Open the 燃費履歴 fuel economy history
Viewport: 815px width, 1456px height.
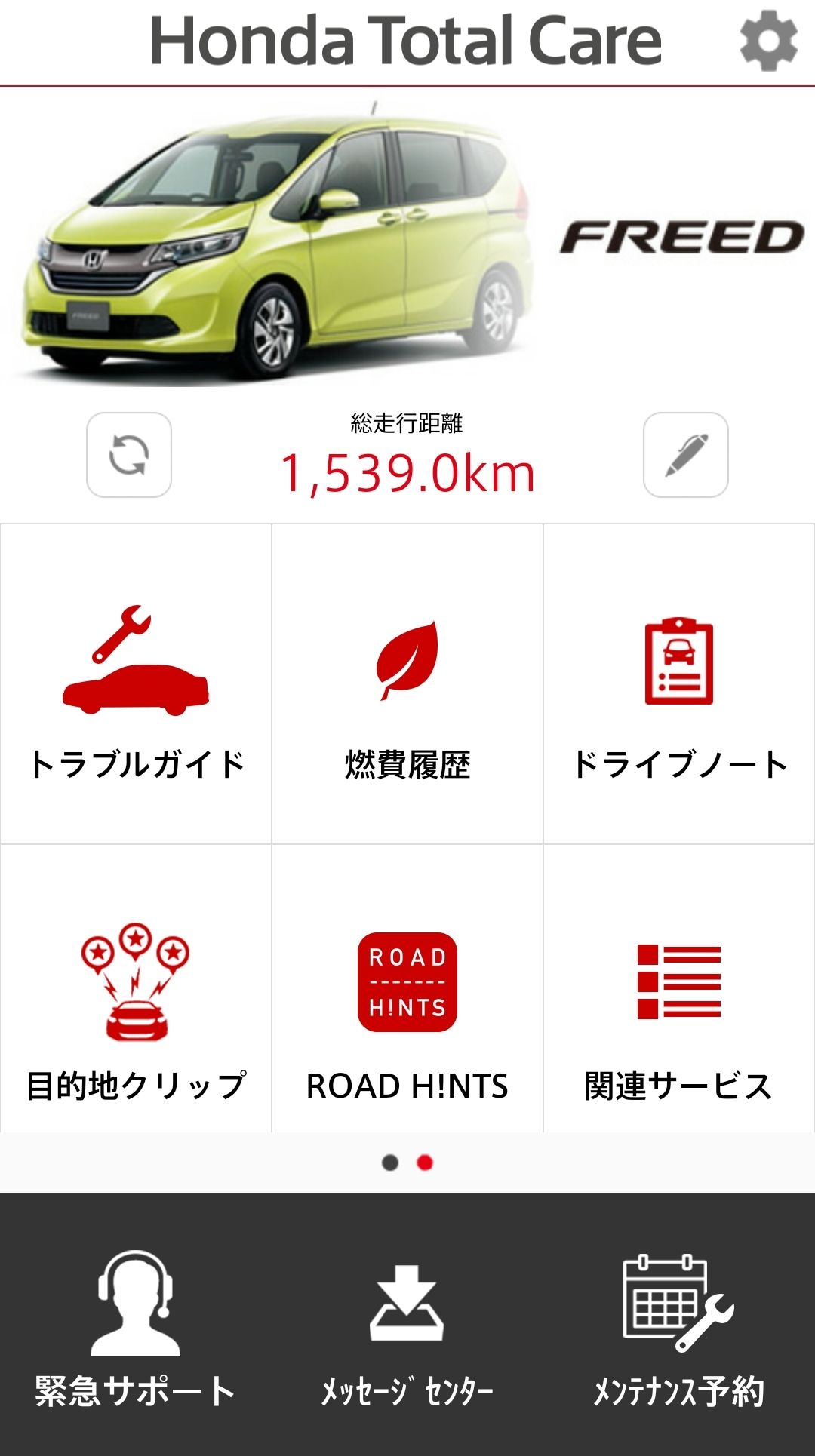(x=407, y=679)
